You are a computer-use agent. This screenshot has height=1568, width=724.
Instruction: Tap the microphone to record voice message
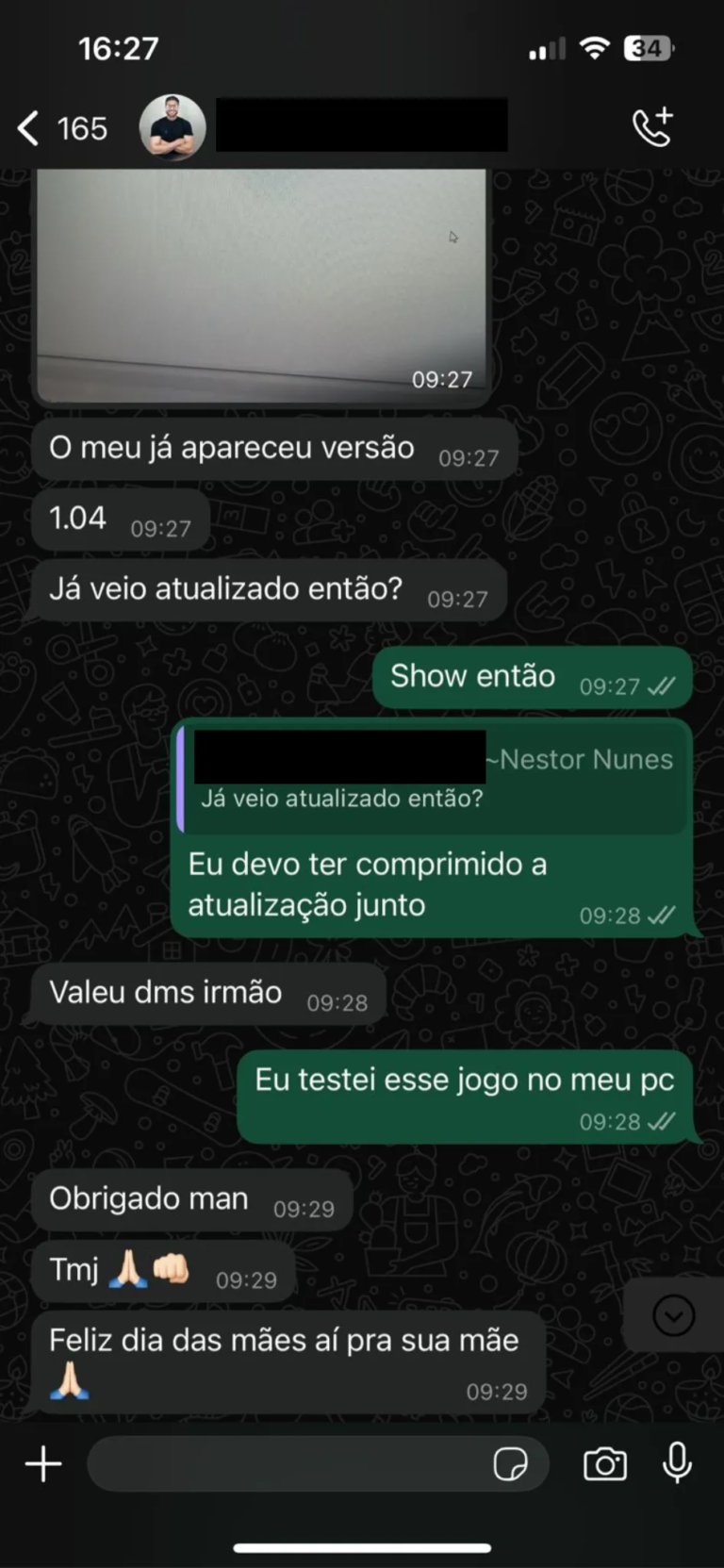[x=678, y=1464]
